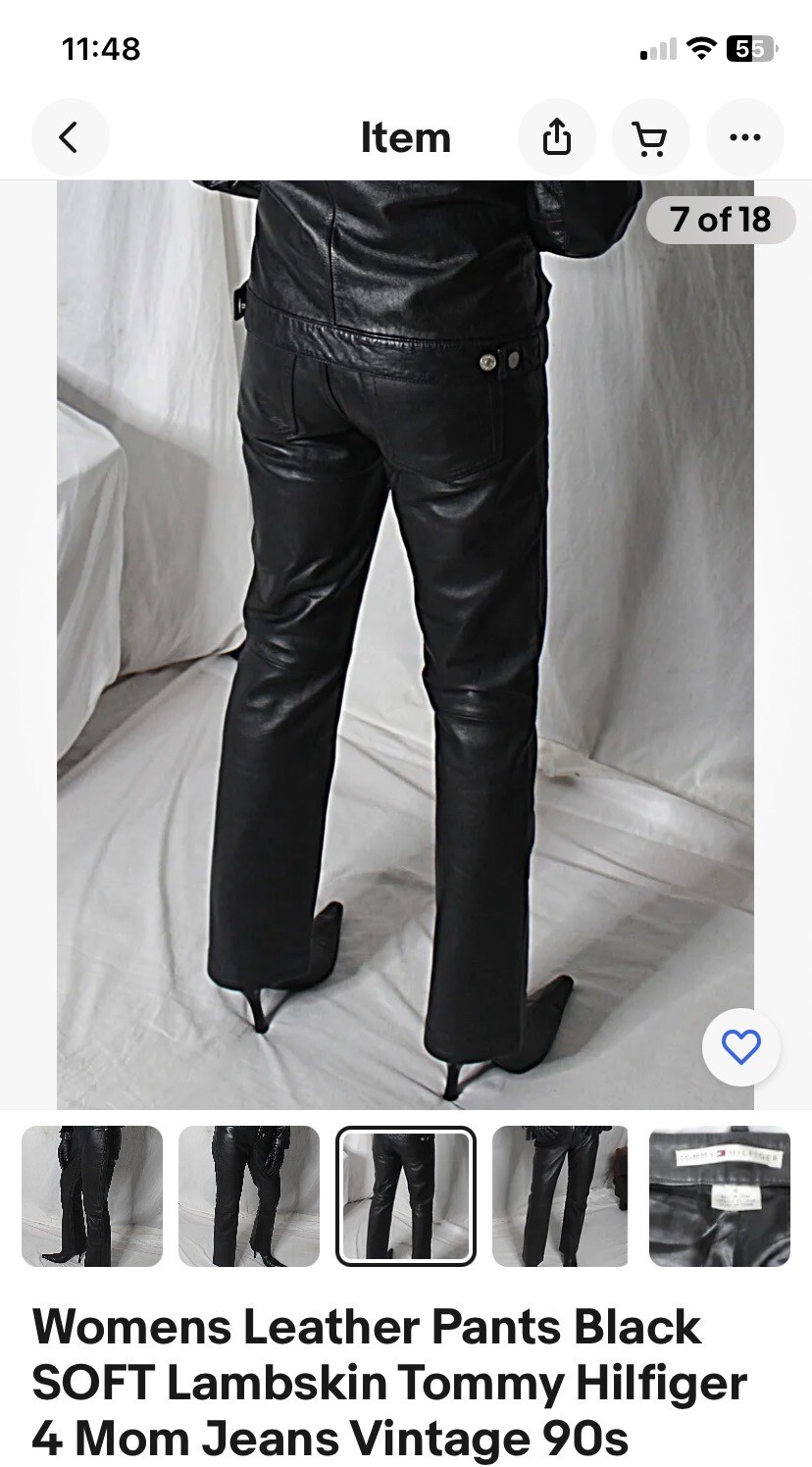Viewport: 812px width, 1467px height.
Task: View the Tommy Hilfiger label thumbnail
Action: click(x=719, y=1195)
